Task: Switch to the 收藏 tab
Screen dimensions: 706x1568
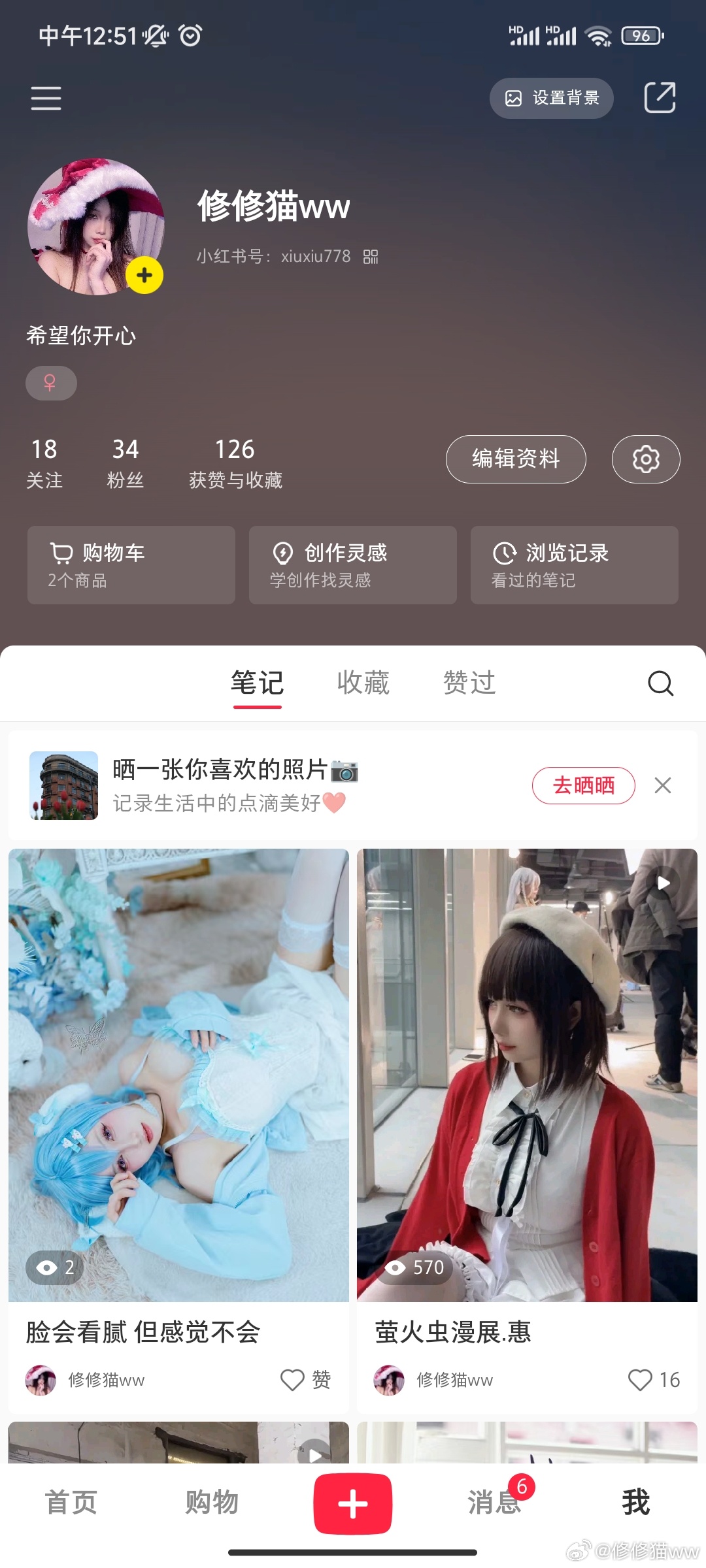Action: click(363, 683)
